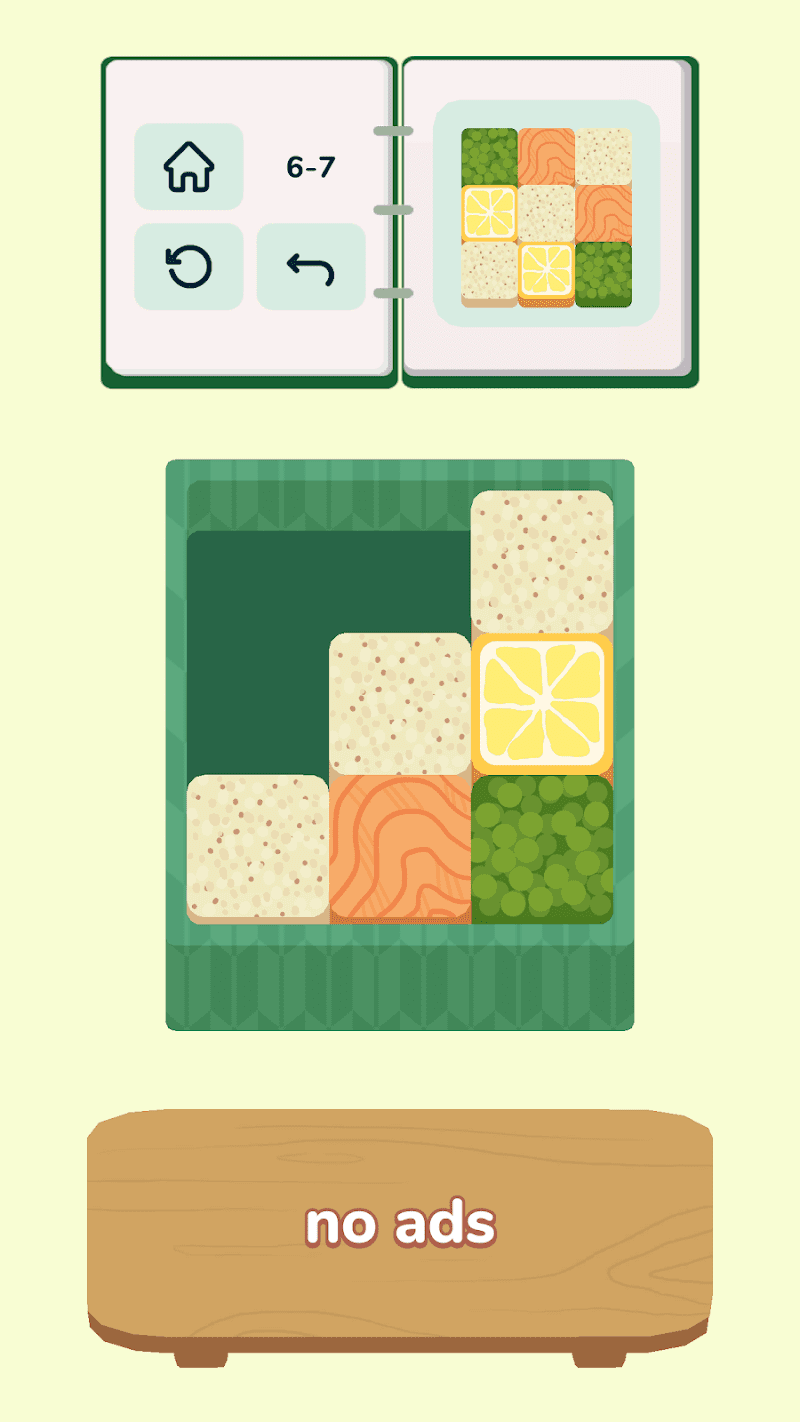The image size is (800, 1422).
Task: Select the lemon tile in the box
Action: point(542,704)
